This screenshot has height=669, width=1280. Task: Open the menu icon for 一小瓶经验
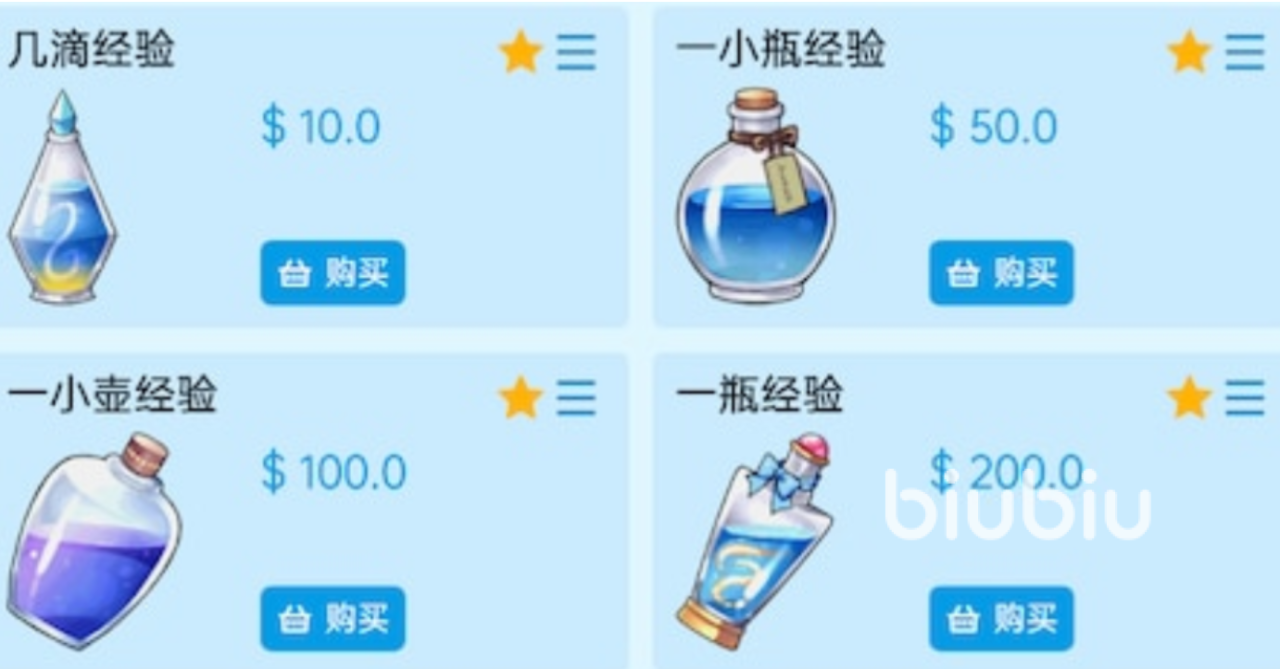pyautogui.click(x=1244, y=52)
